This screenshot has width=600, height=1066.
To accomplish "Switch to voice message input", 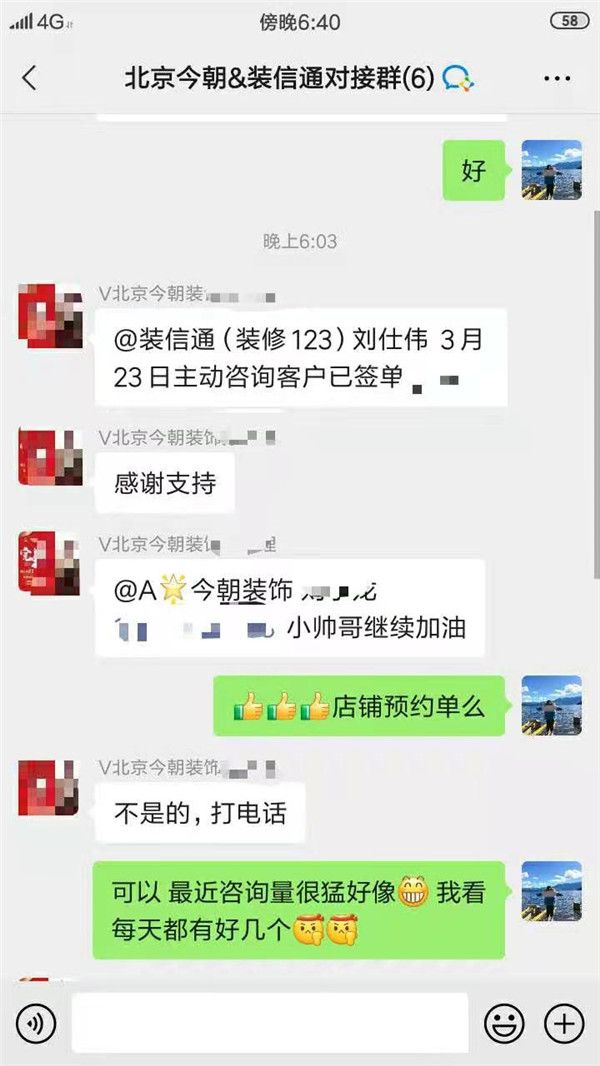I will click(x=37, y=1023).
